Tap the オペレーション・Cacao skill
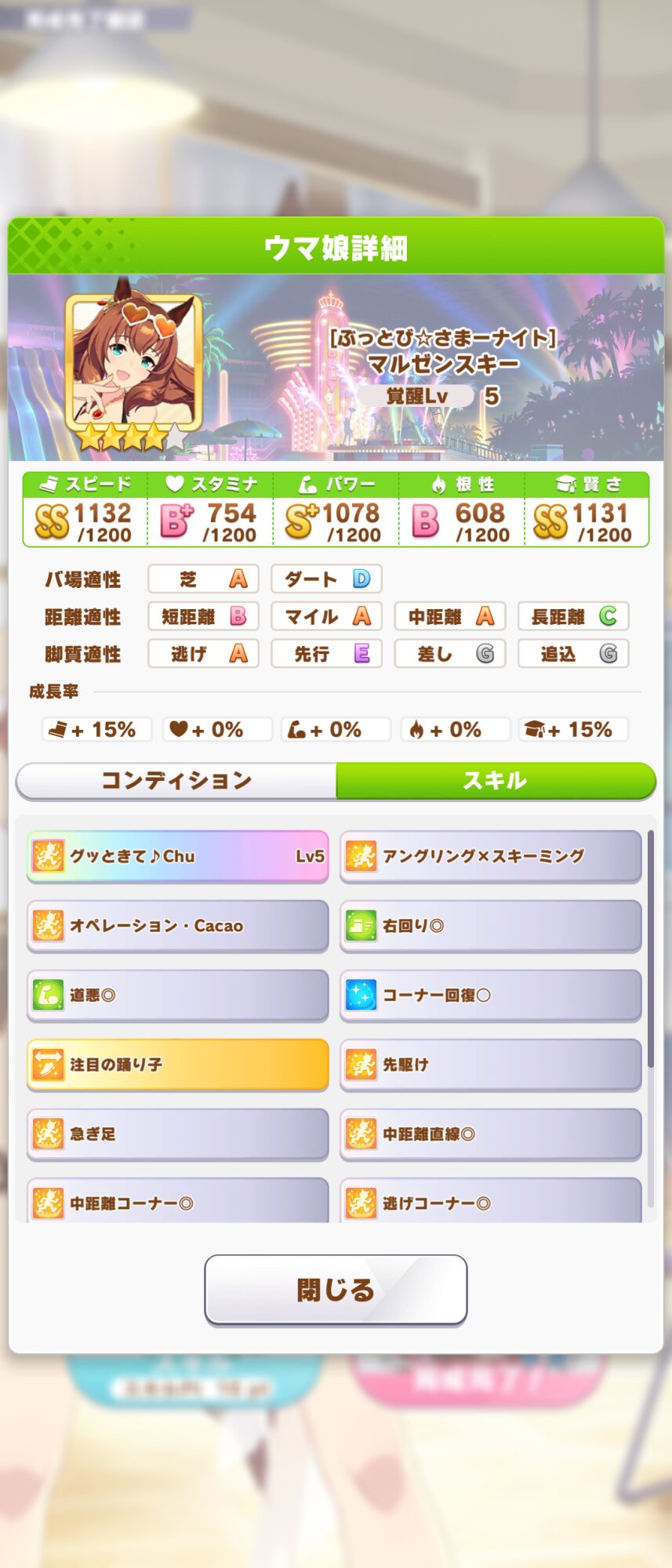This screenshot has height=1568, width=672. tap(178, 926)
